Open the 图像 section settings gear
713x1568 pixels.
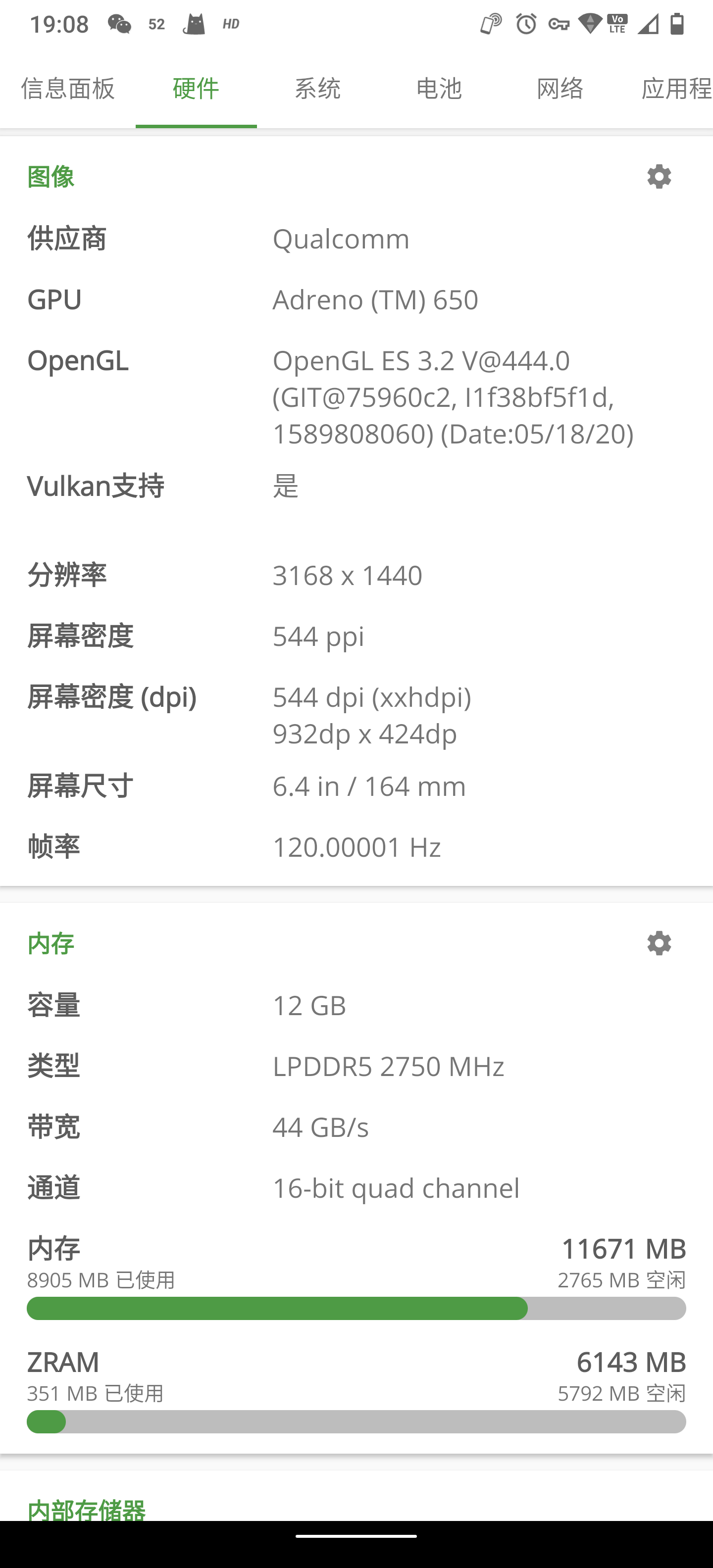(660, 177)
